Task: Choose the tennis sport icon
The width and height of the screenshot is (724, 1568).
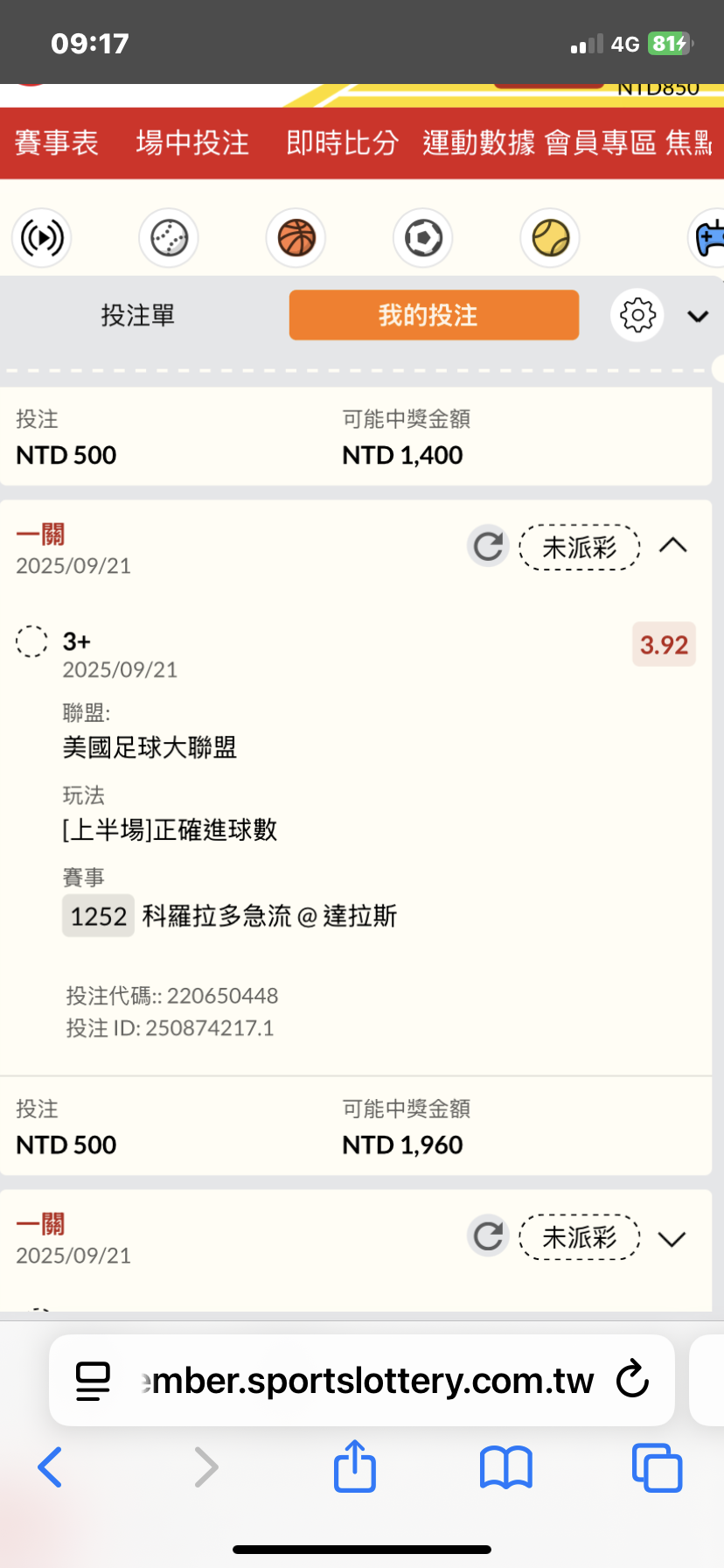Action: [550, 237]
